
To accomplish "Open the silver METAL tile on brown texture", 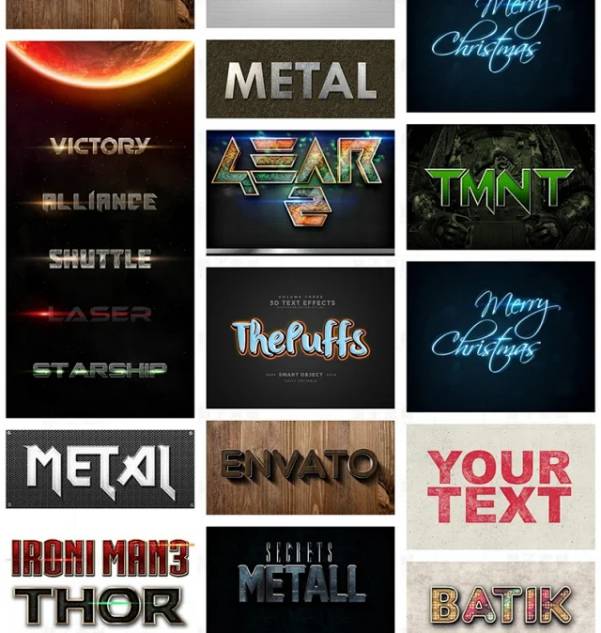I will 300,79.
